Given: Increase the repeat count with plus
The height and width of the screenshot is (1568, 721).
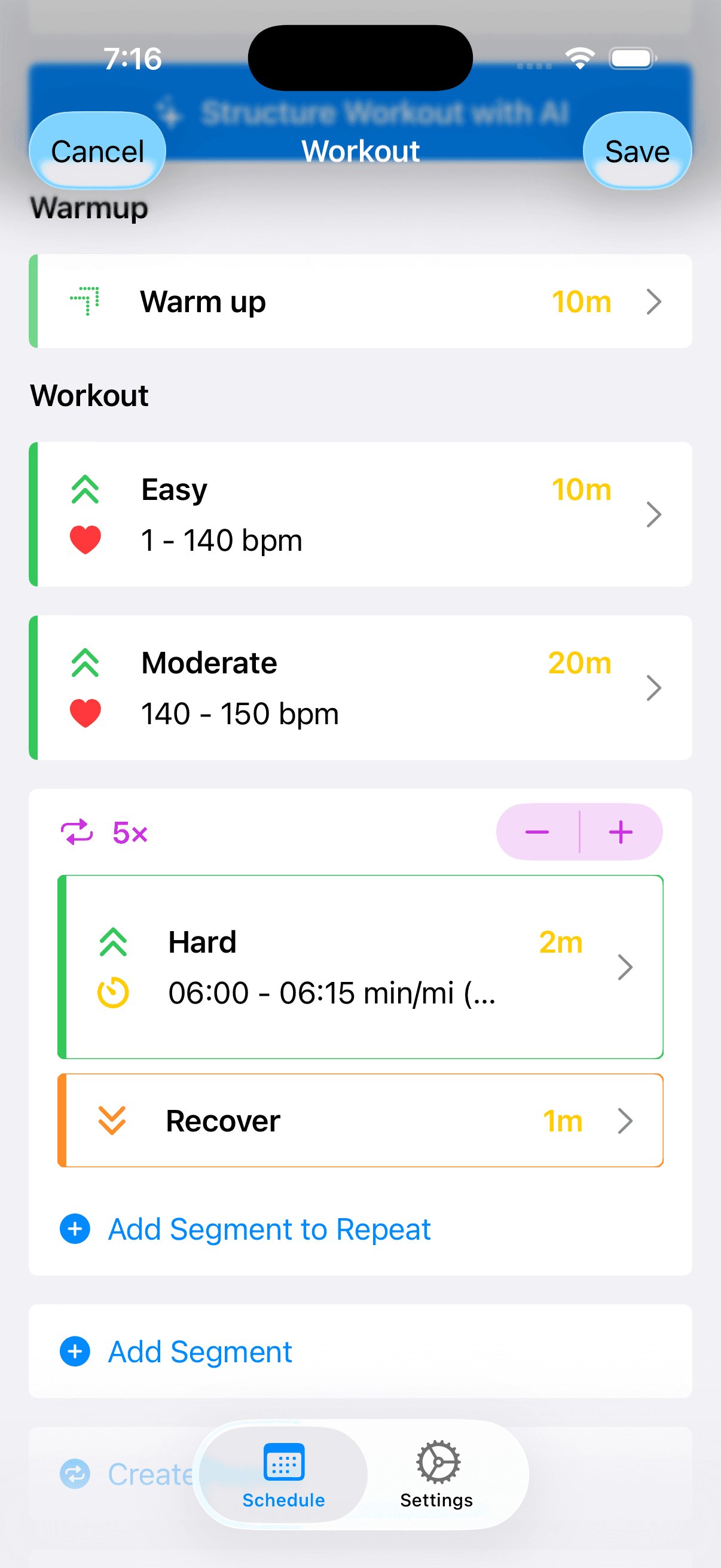Looking at the screenshot, I should (x=621, y=832).
